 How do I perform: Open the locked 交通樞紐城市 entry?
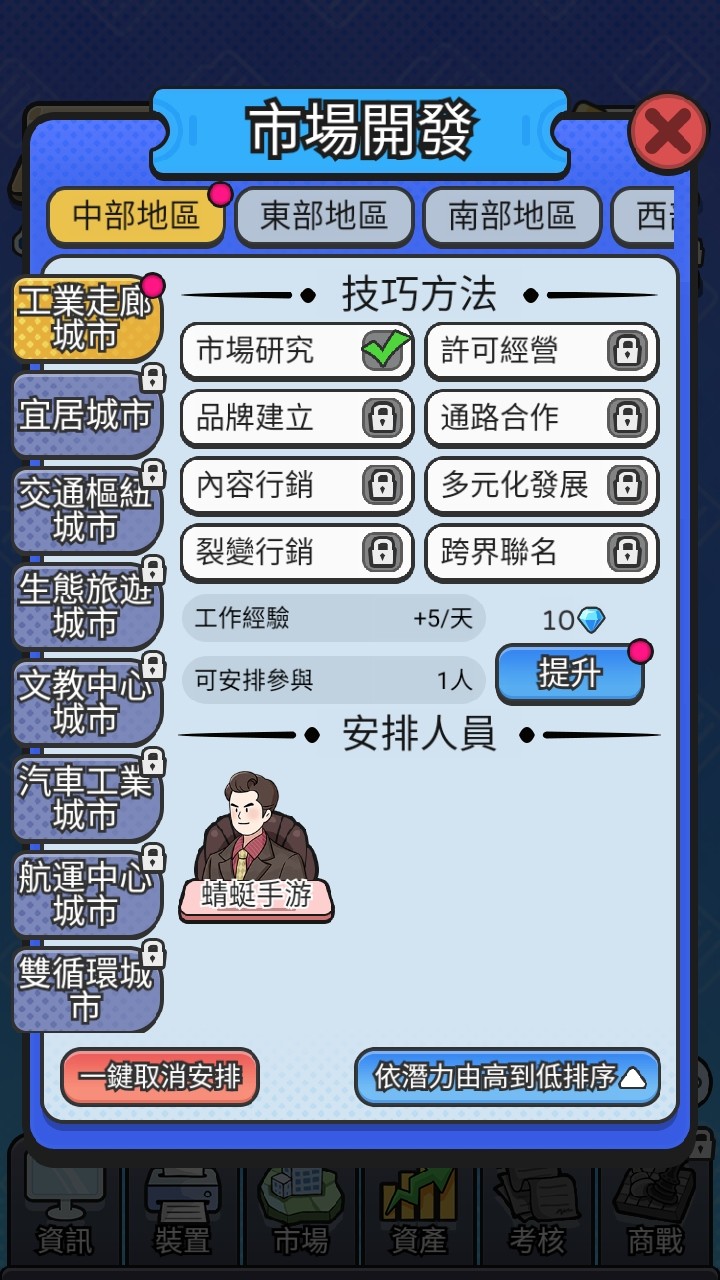(x=86, y=510)
